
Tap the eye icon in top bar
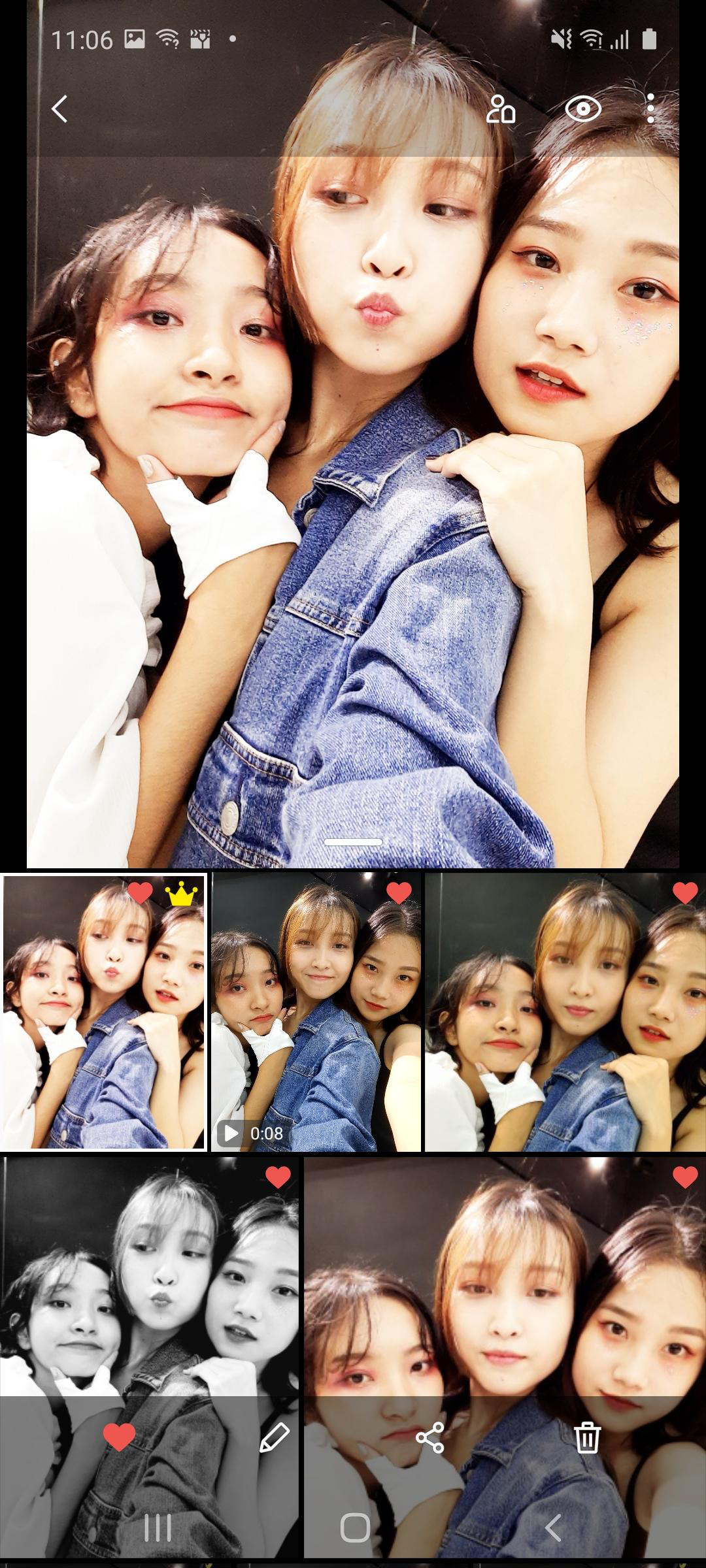(582, 109)
